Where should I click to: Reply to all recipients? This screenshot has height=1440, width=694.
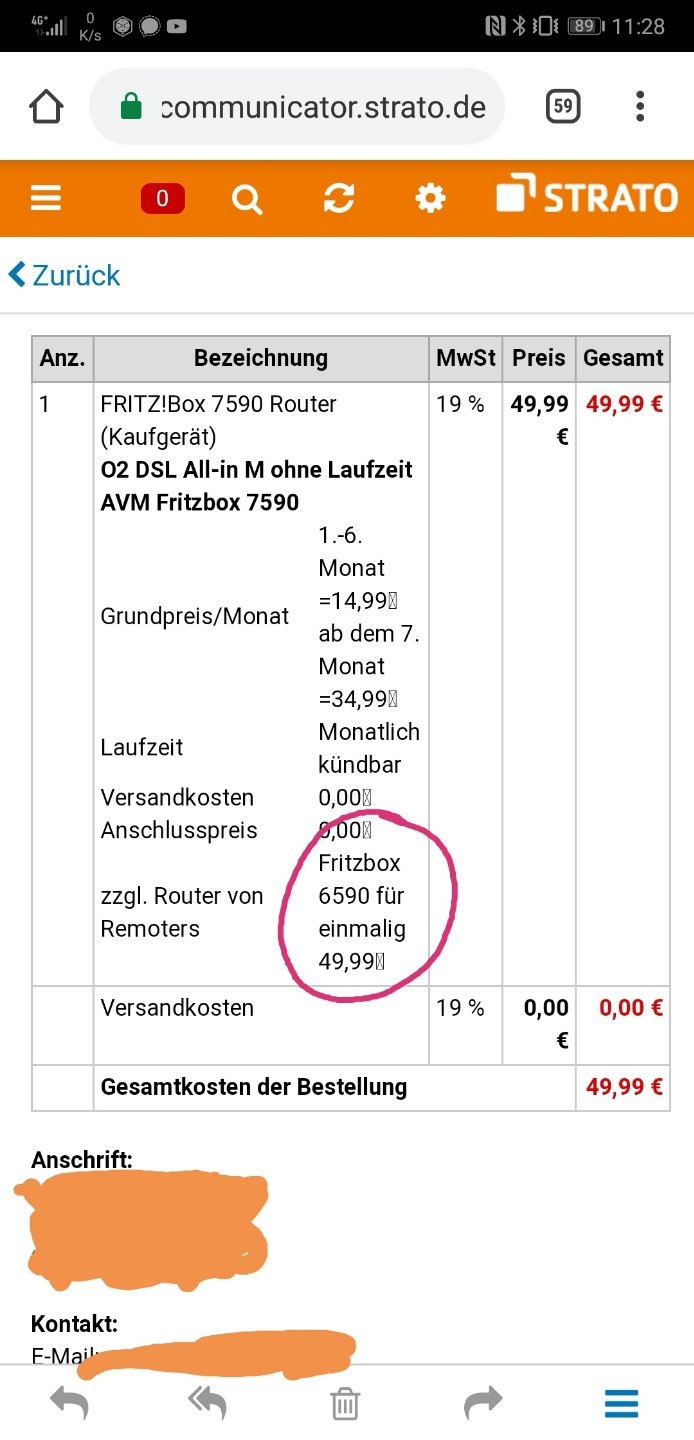(207, 1403)
